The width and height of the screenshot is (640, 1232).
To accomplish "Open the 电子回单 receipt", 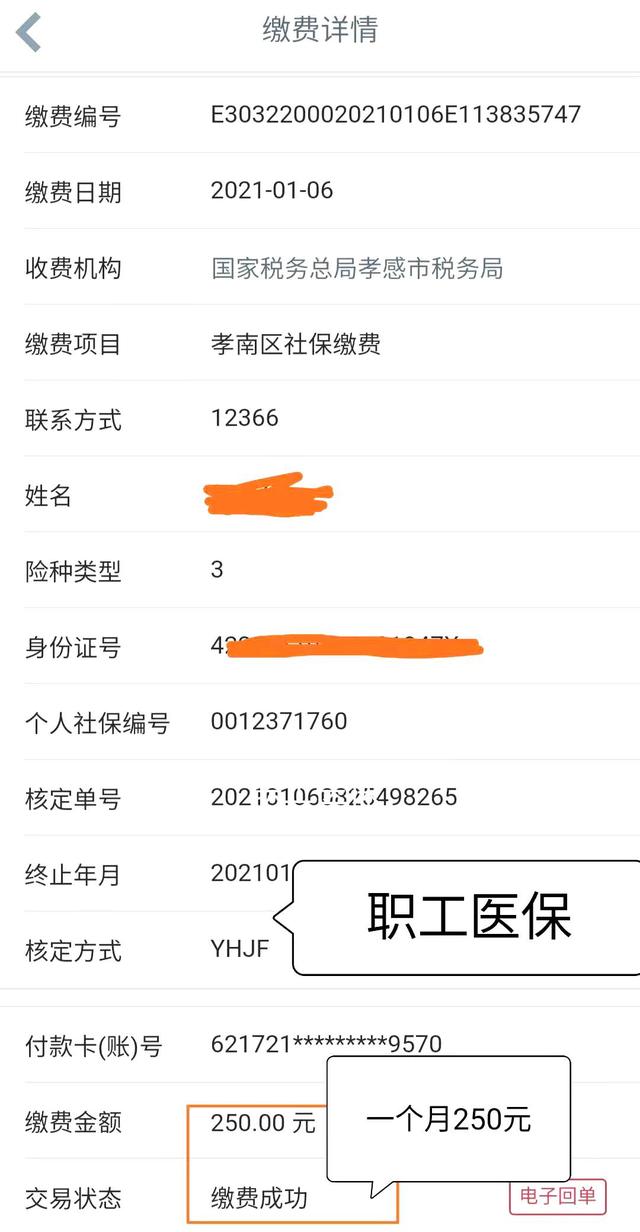I will [558, 1195].
